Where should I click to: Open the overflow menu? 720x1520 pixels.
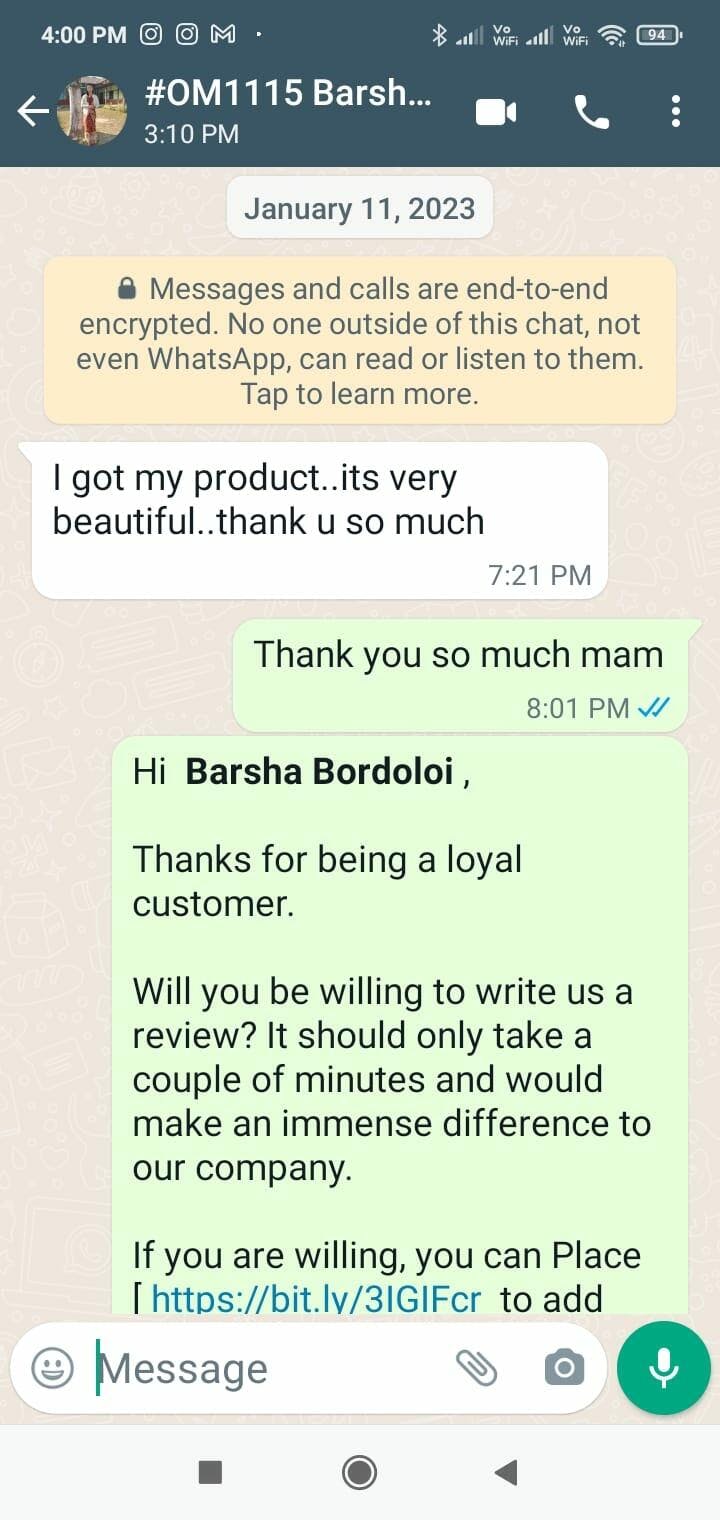[x=676, y=112]
